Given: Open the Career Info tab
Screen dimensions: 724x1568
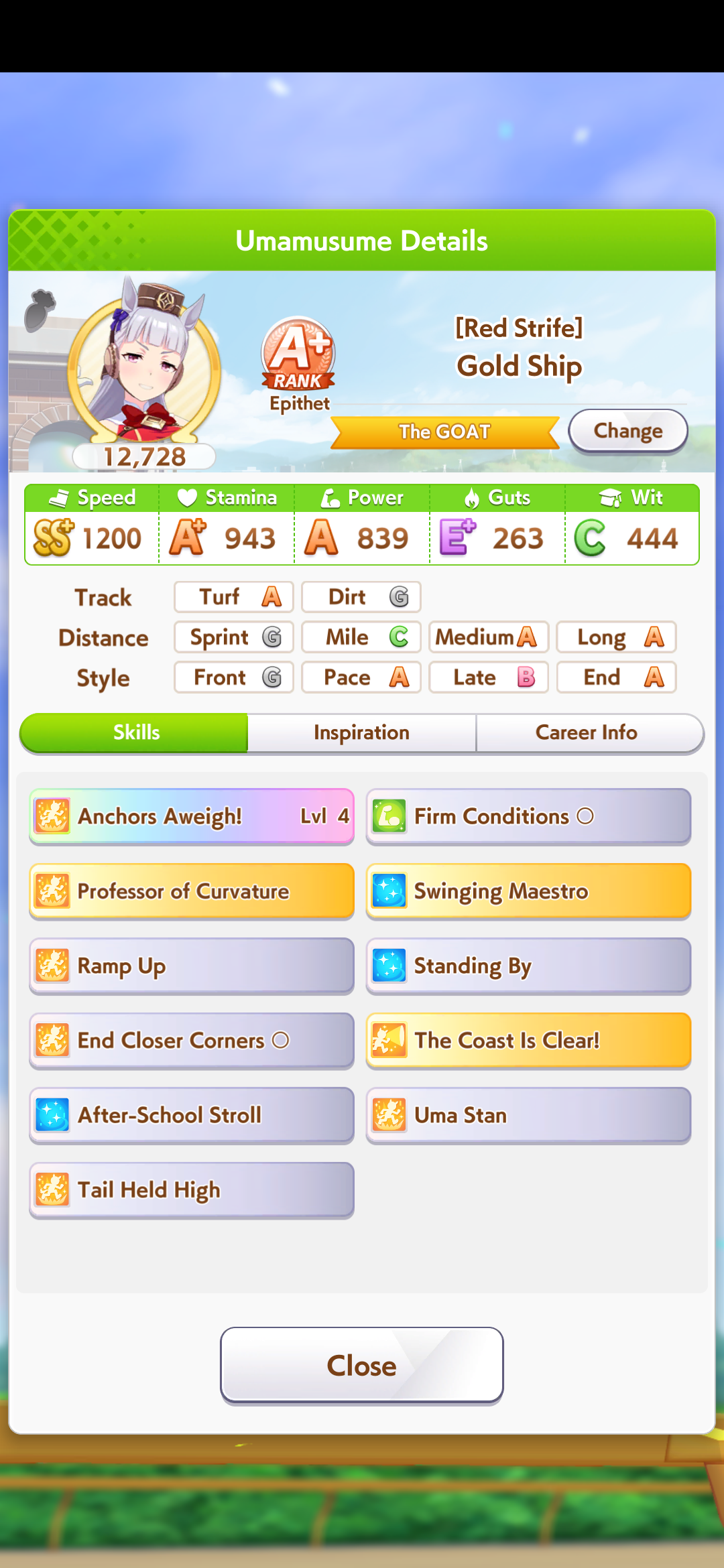Looking at the screenshot, I should click(x=586, y=732).
